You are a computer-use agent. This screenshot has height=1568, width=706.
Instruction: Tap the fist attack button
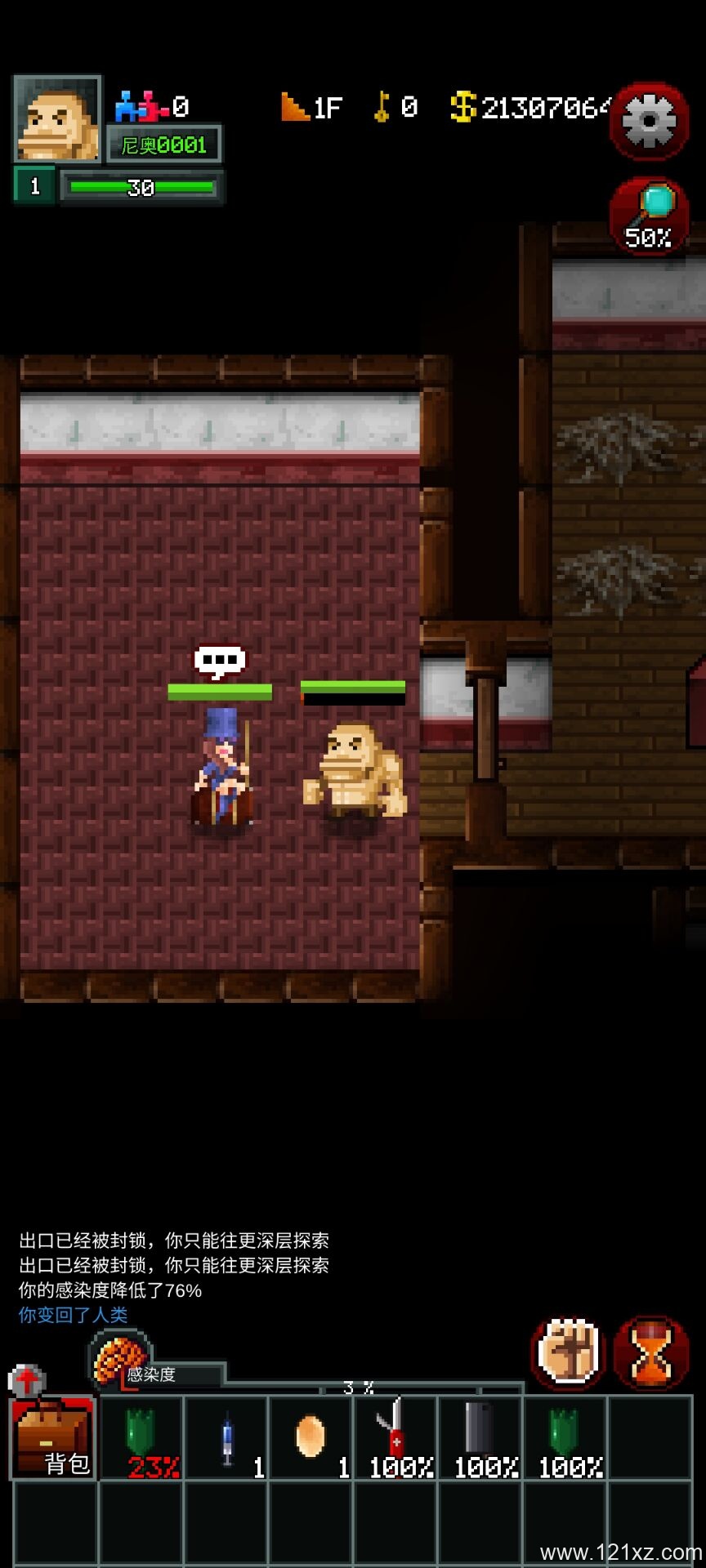570,1353
